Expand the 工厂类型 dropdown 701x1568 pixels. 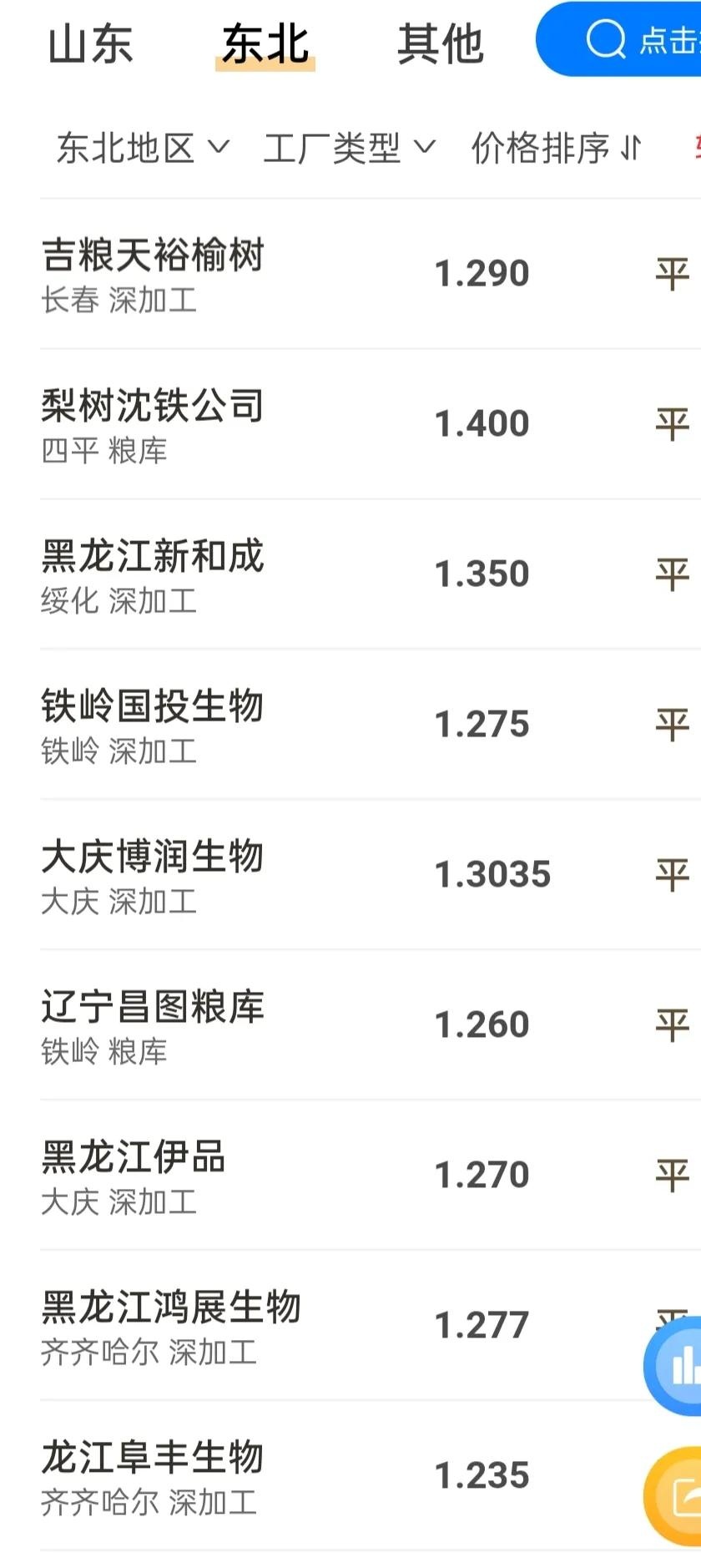click(x=349, y=148)
